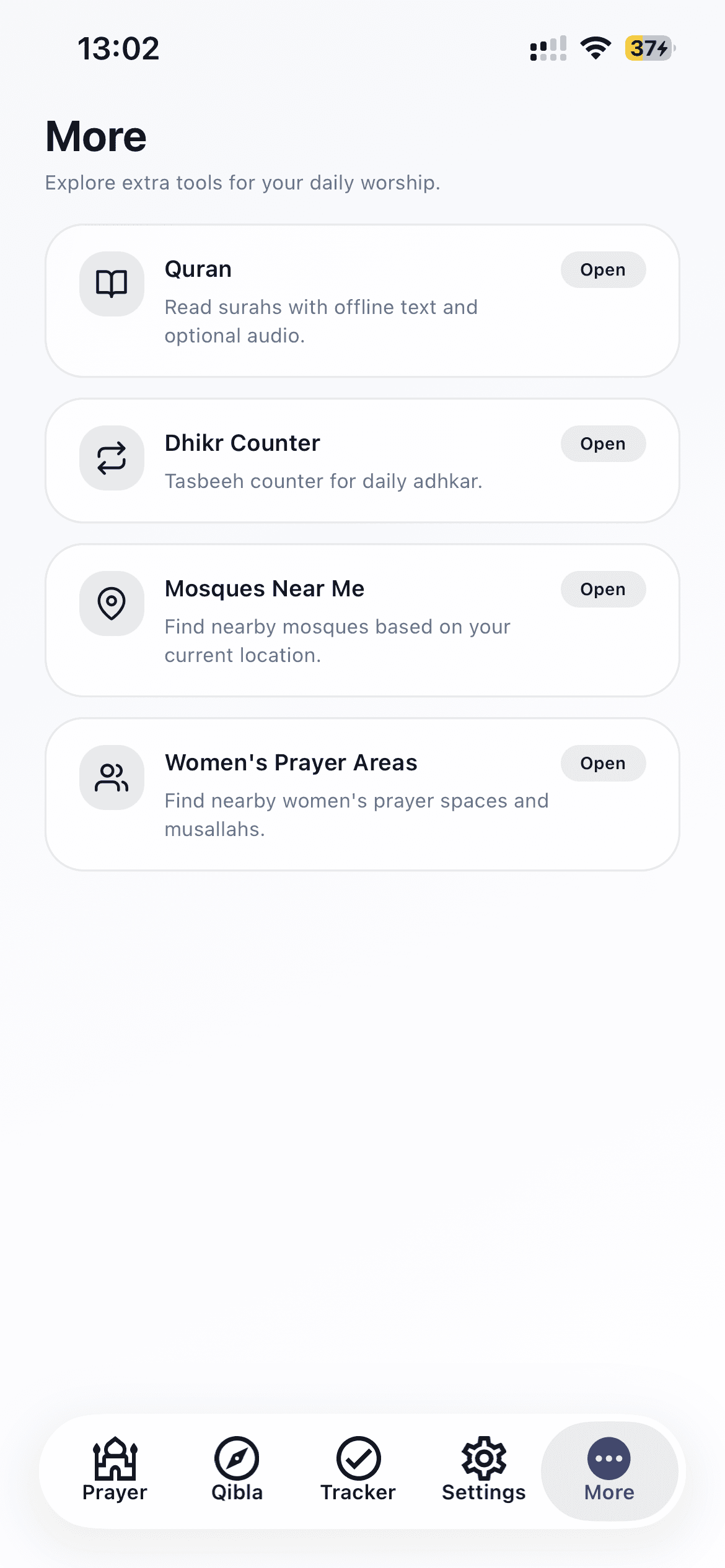Open Women's Prayer Areas
The width and height of the screenshot is (725, 1568).
pyautogui.click(x=602, y=763)
